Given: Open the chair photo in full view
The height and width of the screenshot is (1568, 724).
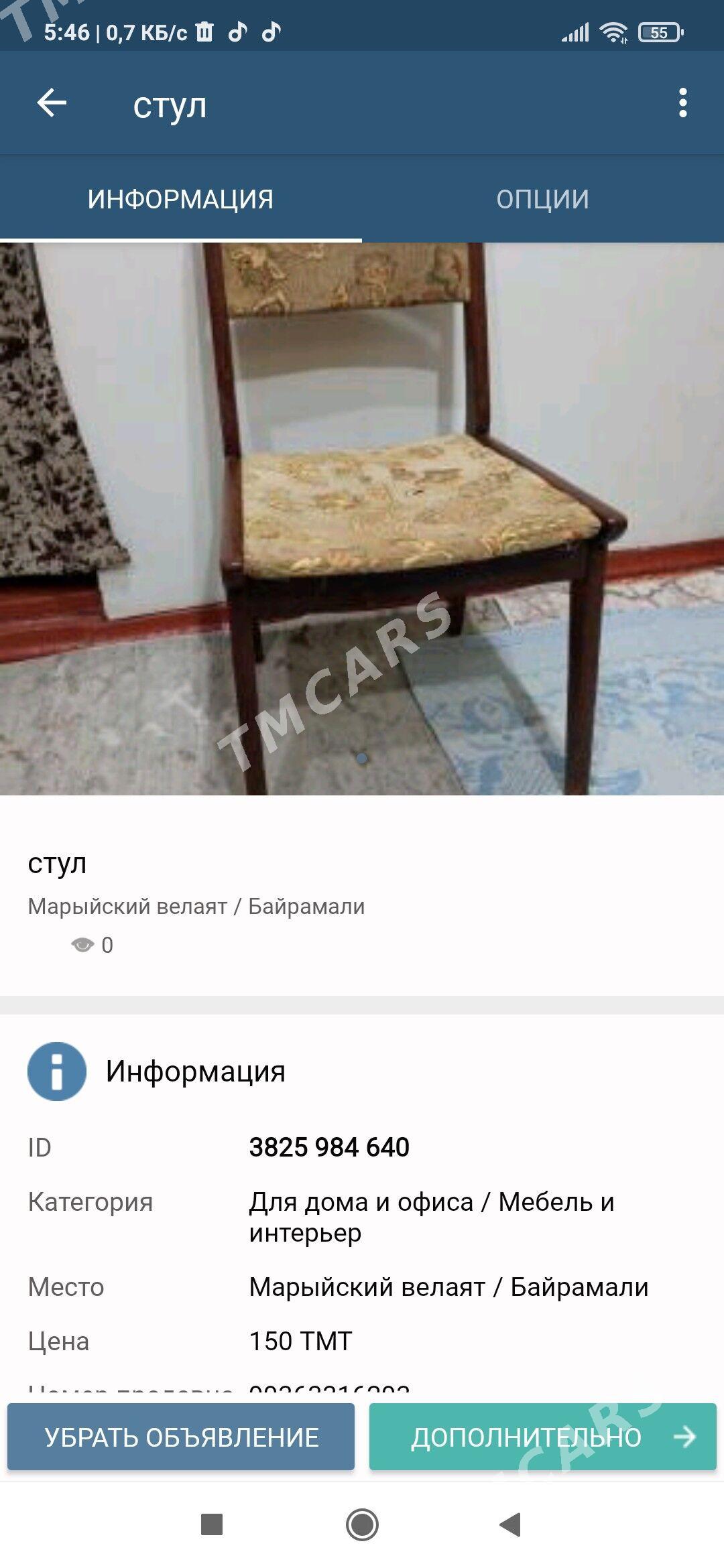Looking at the screenshot, I should point(362,519).
